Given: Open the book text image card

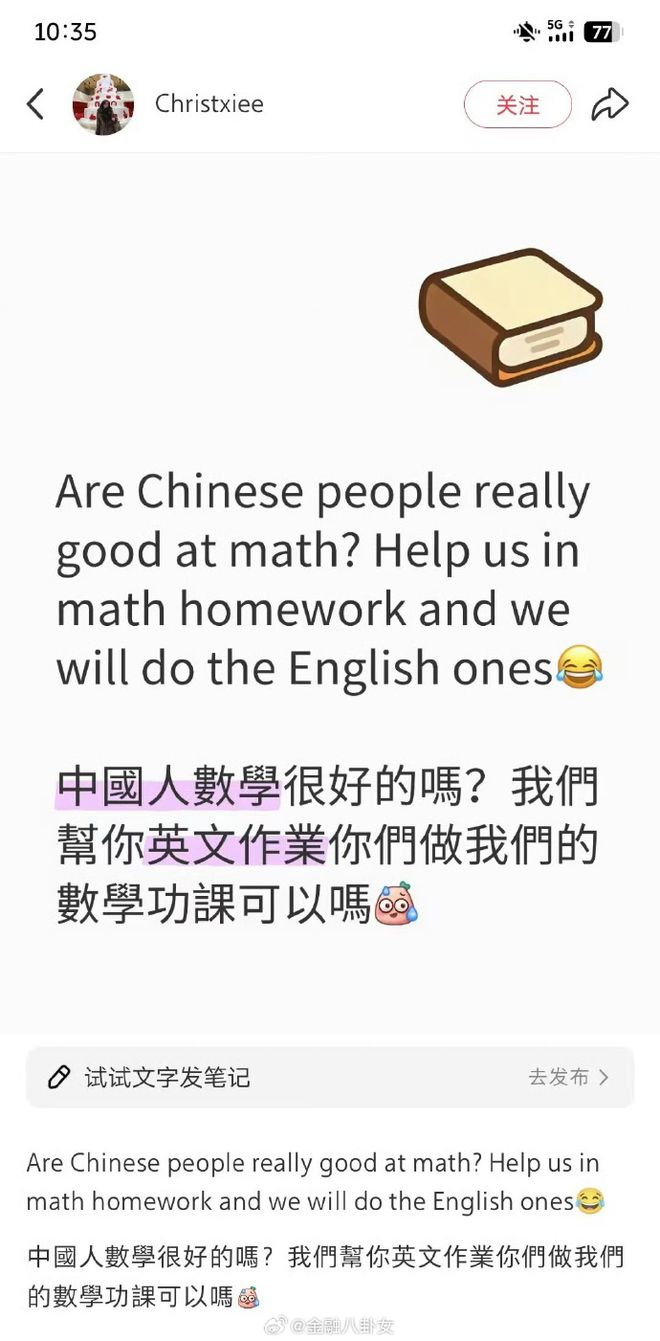Looking at the screenshot, I should point(330,594).
